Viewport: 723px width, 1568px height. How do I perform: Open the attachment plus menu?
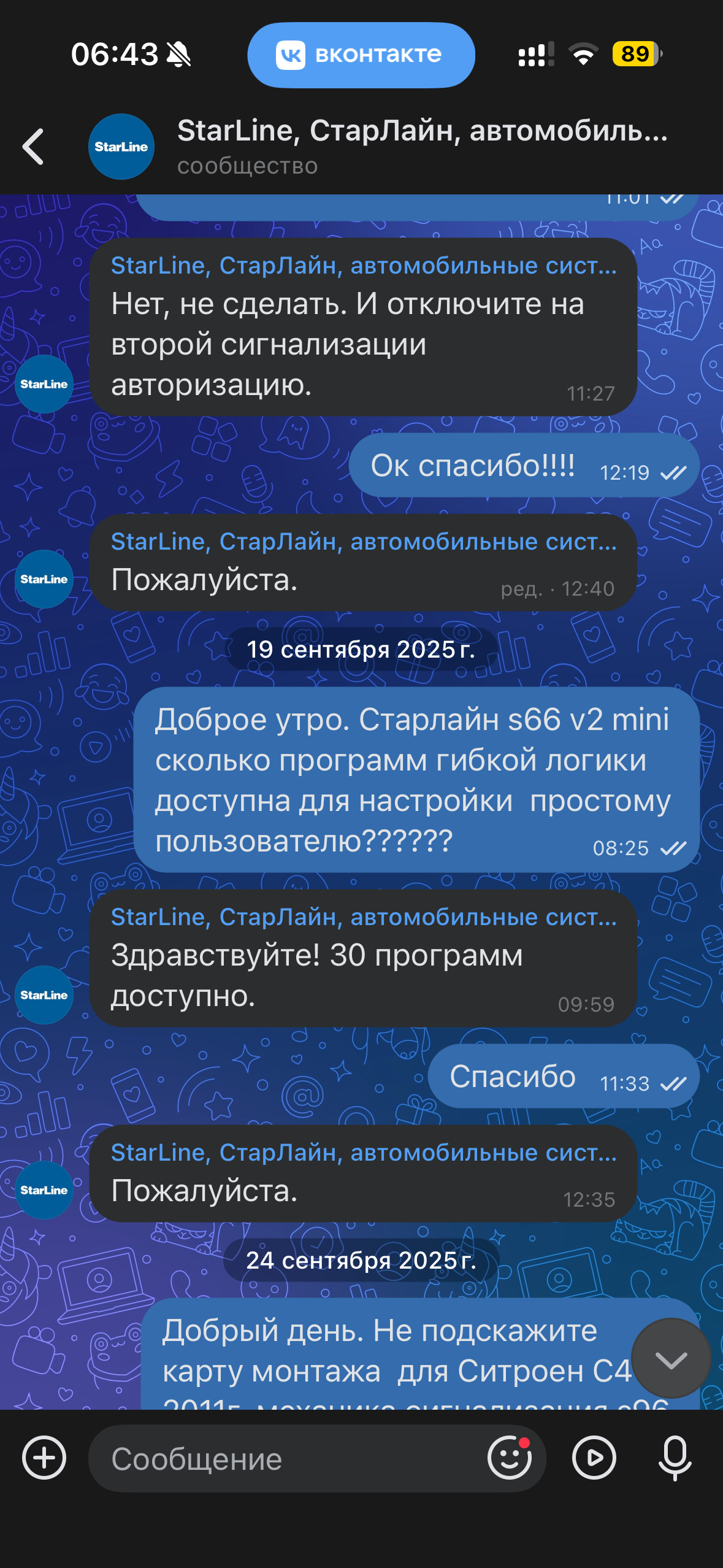click(44, 1458)
